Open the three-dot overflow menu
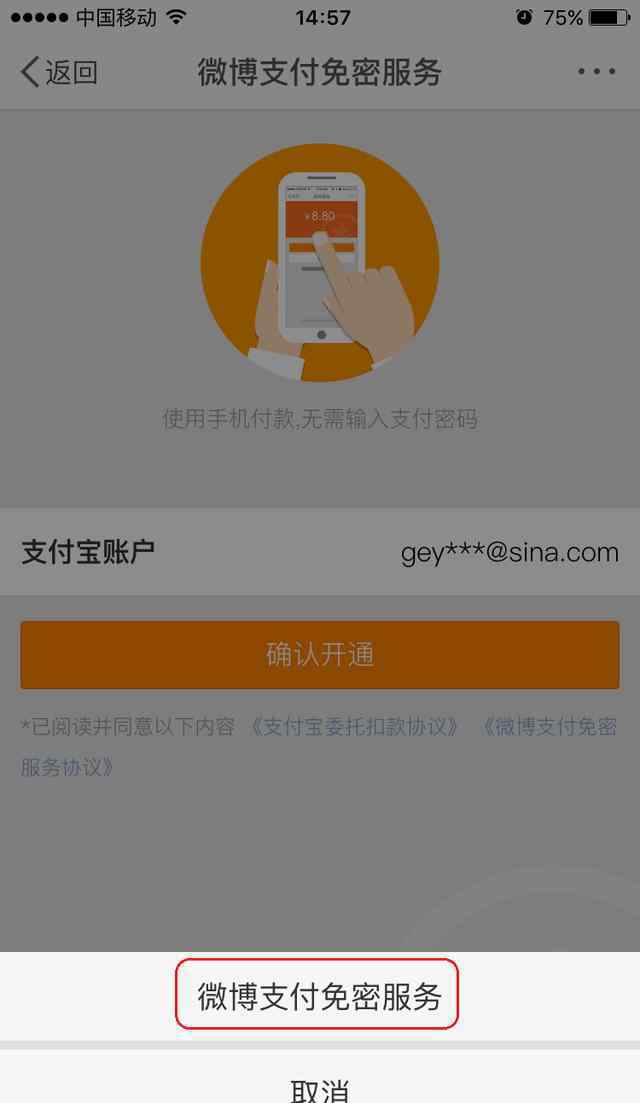Image resolution: width=640 pixels, height=1103 pixels. (x=596, y=72)
